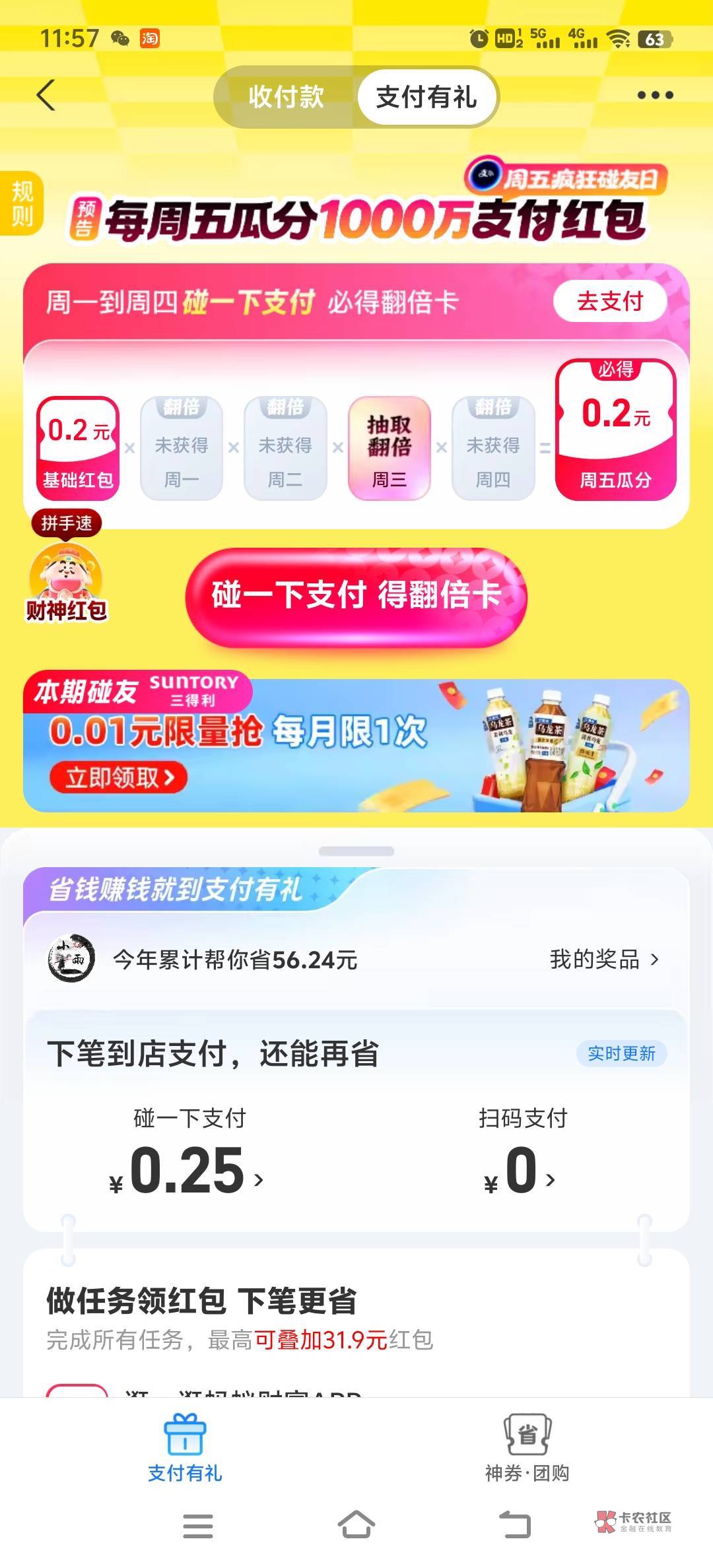Open the 周五瓜分 0.2元 reward card
713x1568 pixels.
(616, 430)
